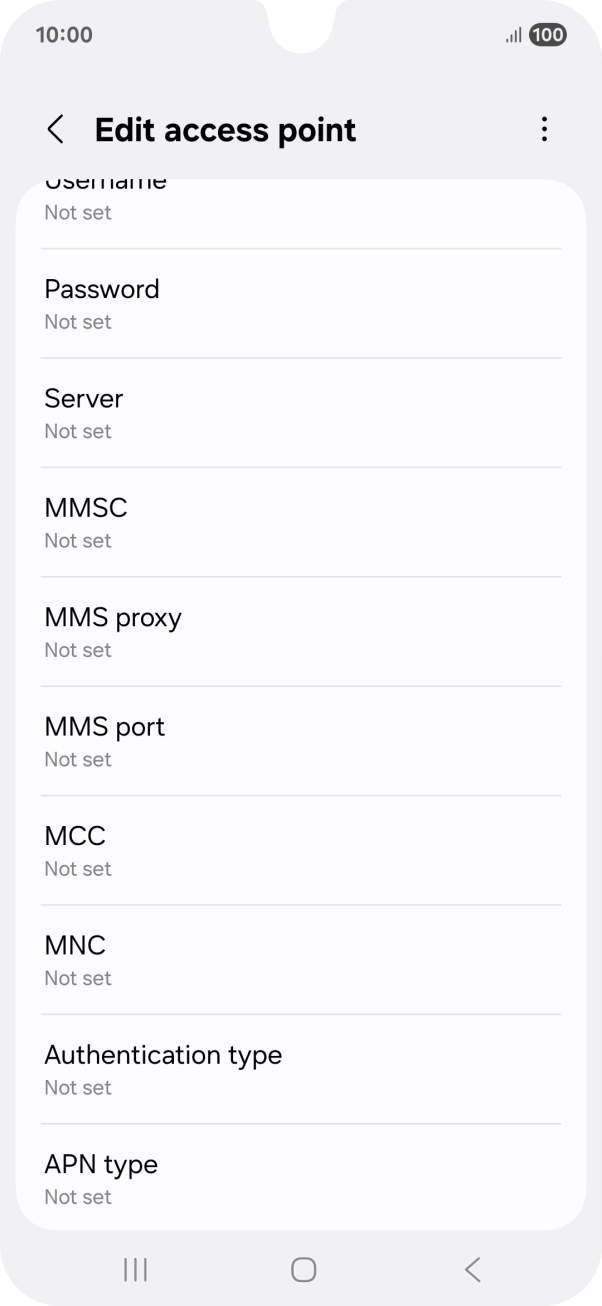Go back from Edit access point
The height and width of the screenshot is (1306, 602).
pyautogui.click(x=56, y=130)
